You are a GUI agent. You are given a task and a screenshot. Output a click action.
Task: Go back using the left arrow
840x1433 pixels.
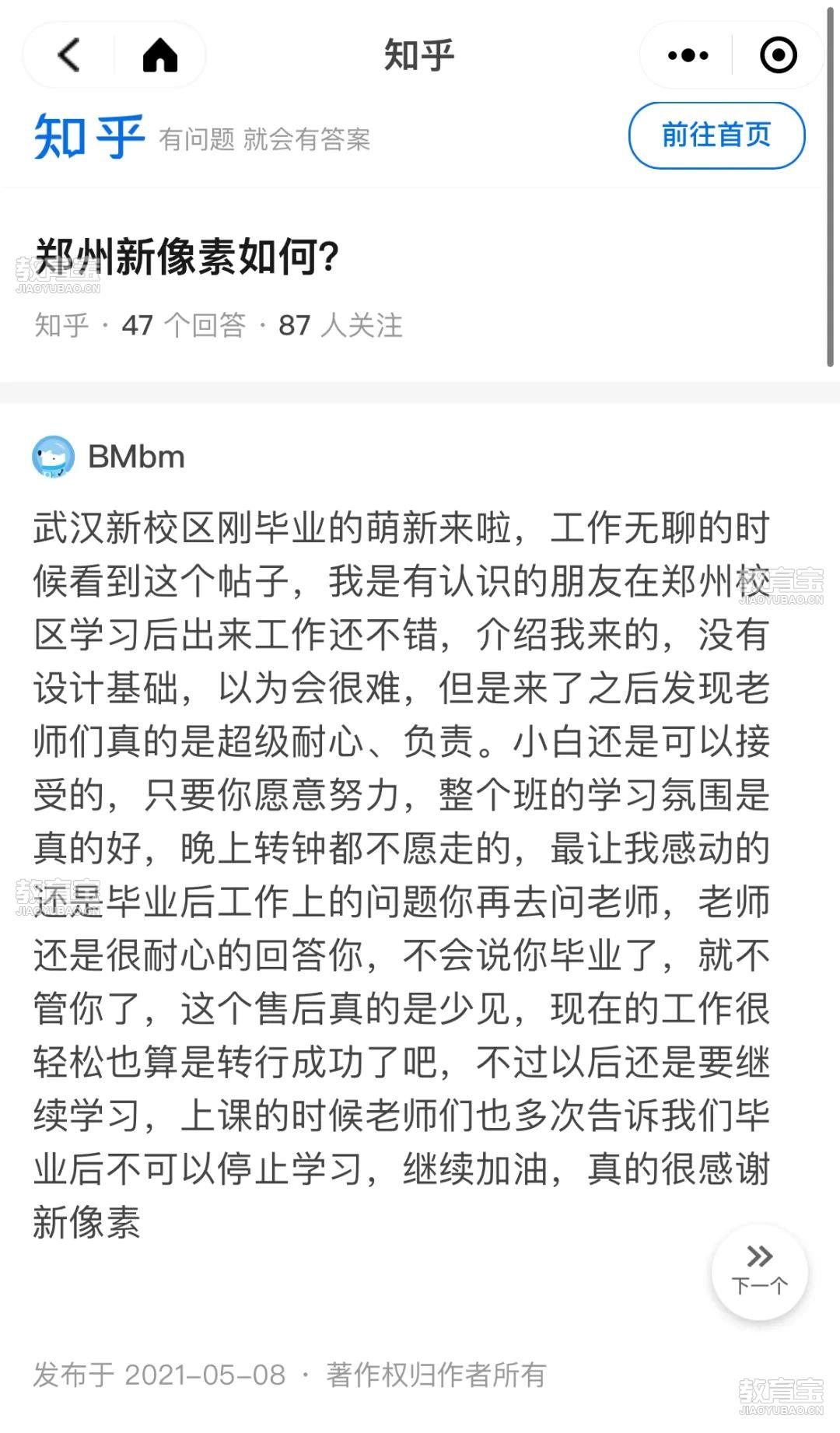[68, 55]
